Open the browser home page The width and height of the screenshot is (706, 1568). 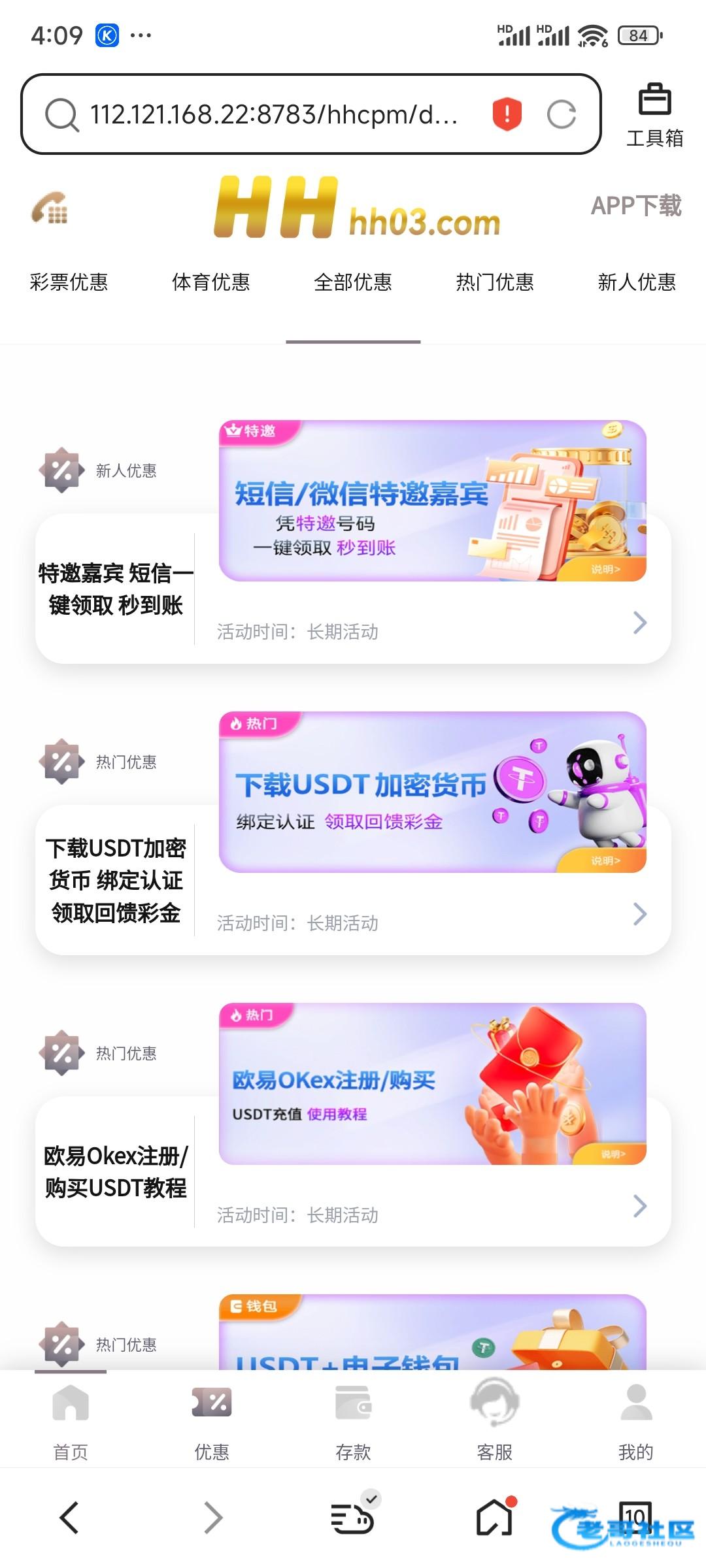pos(494,1517)
